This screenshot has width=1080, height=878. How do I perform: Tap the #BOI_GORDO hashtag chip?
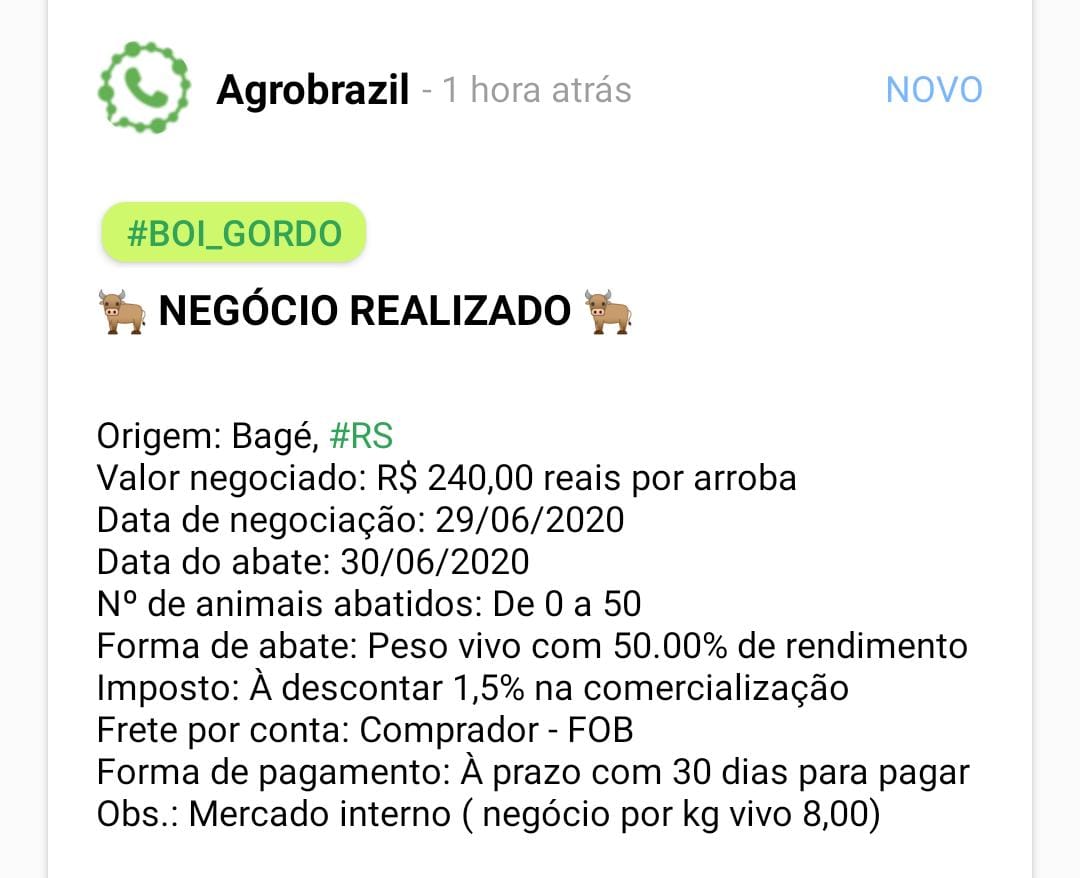pos(234,233)
